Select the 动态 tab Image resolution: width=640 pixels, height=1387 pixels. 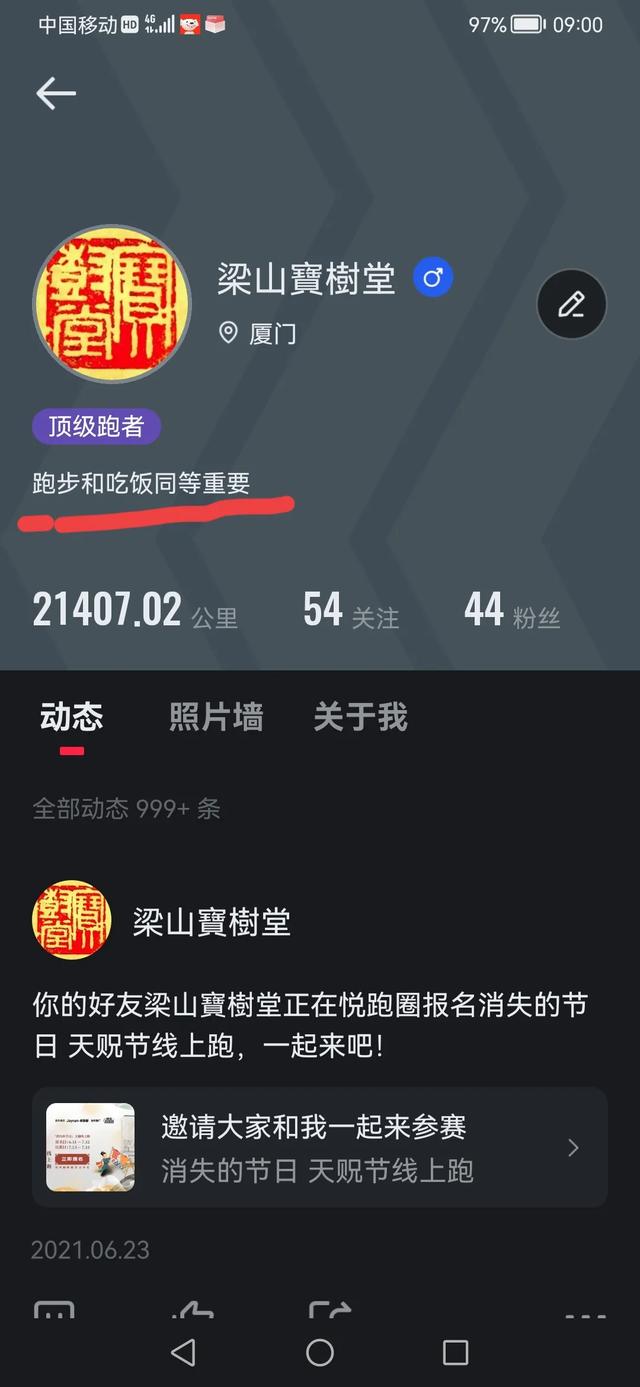point(71,717)
